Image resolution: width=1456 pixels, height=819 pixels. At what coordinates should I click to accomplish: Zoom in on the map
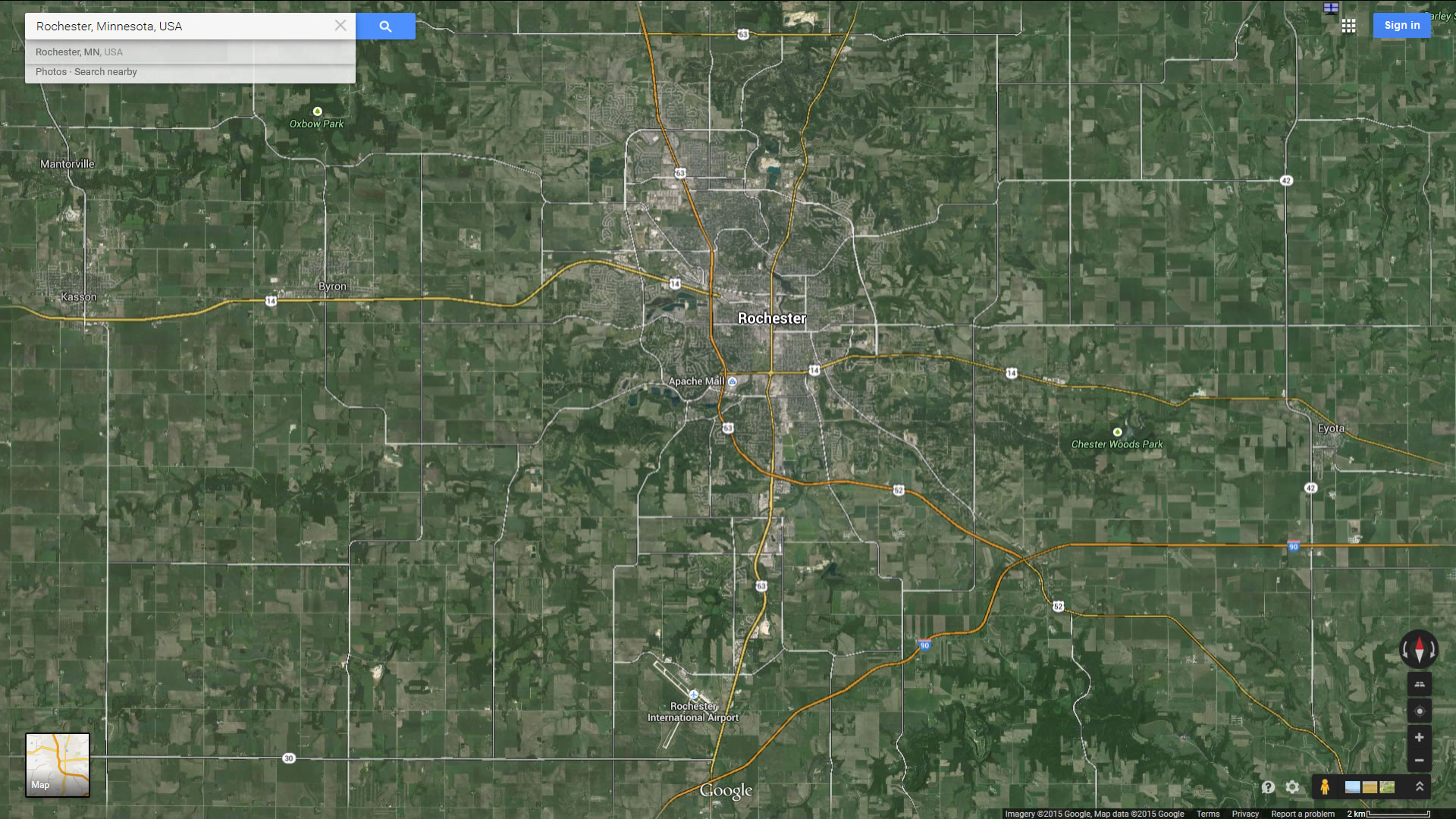(x=1419, y=737)
